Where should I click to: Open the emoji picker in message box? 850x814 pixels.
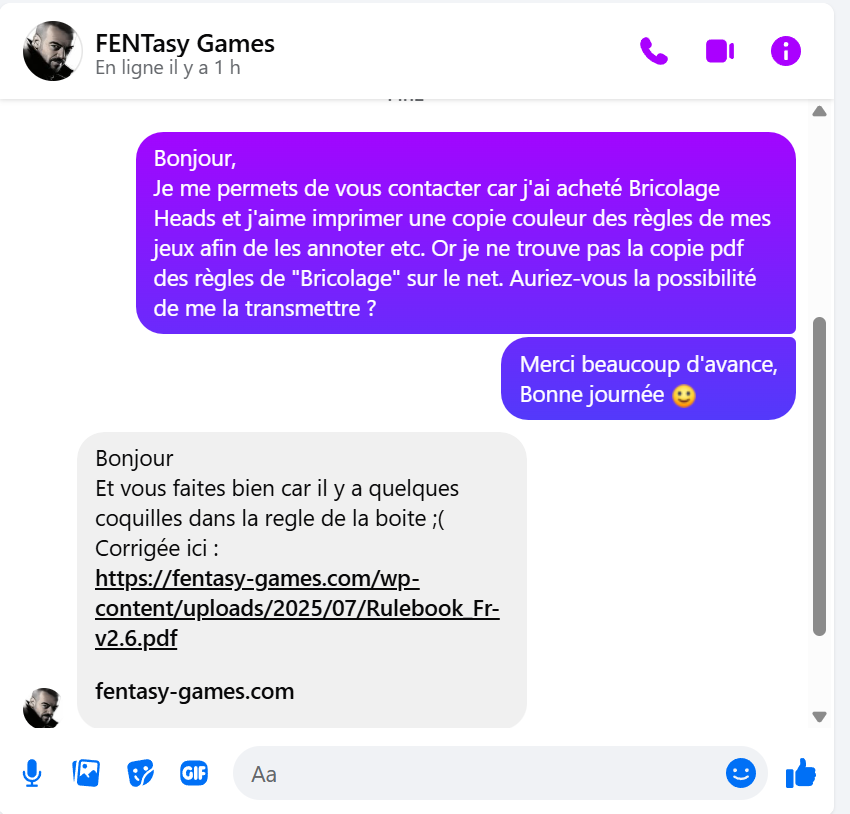click(x=740, y=772)
